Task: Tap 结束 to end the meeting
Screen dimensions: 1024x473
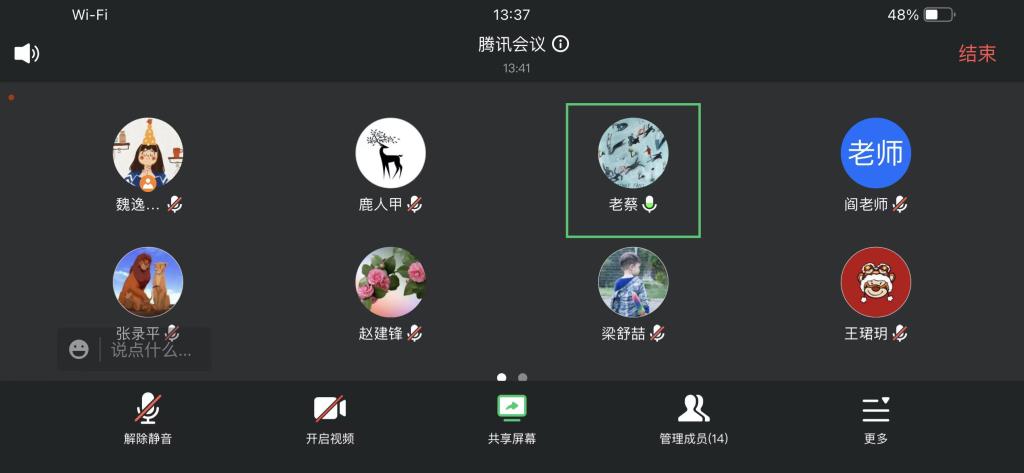Action: point(977,54)
